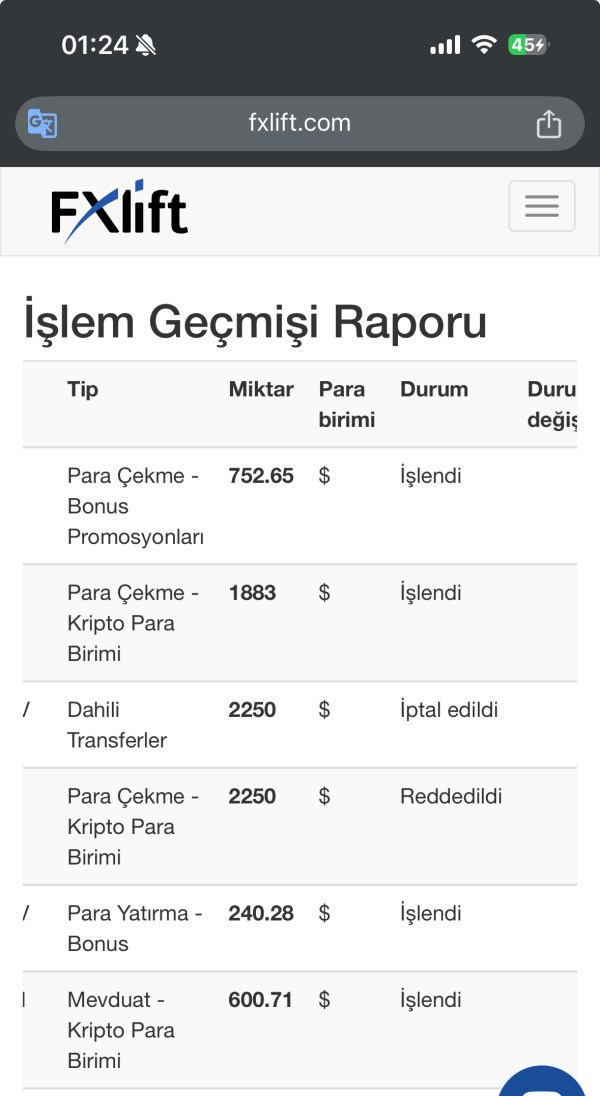Open the hamburger navigation menu
Image resolution: width=600 pixels, height=1096 pixels.
coord(541,206)
